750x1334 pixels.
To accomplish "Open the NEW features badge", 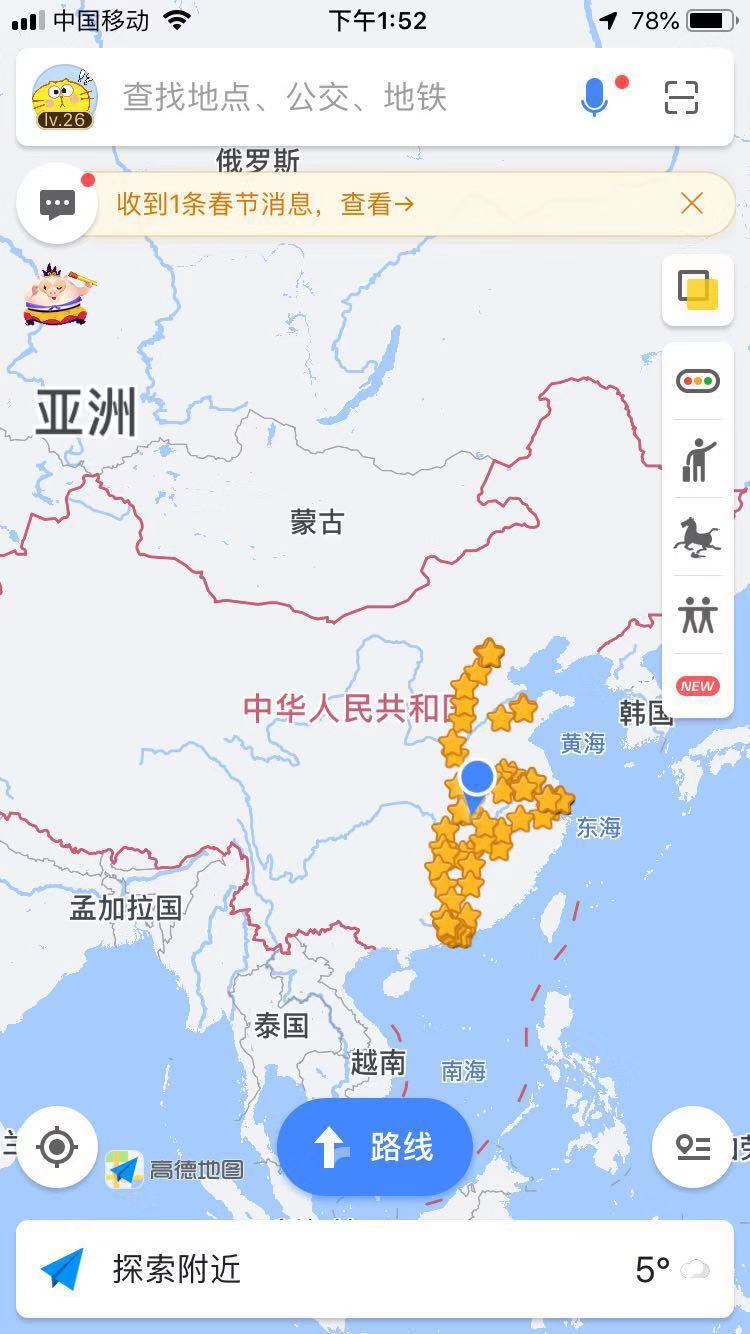I will (697, 686).
